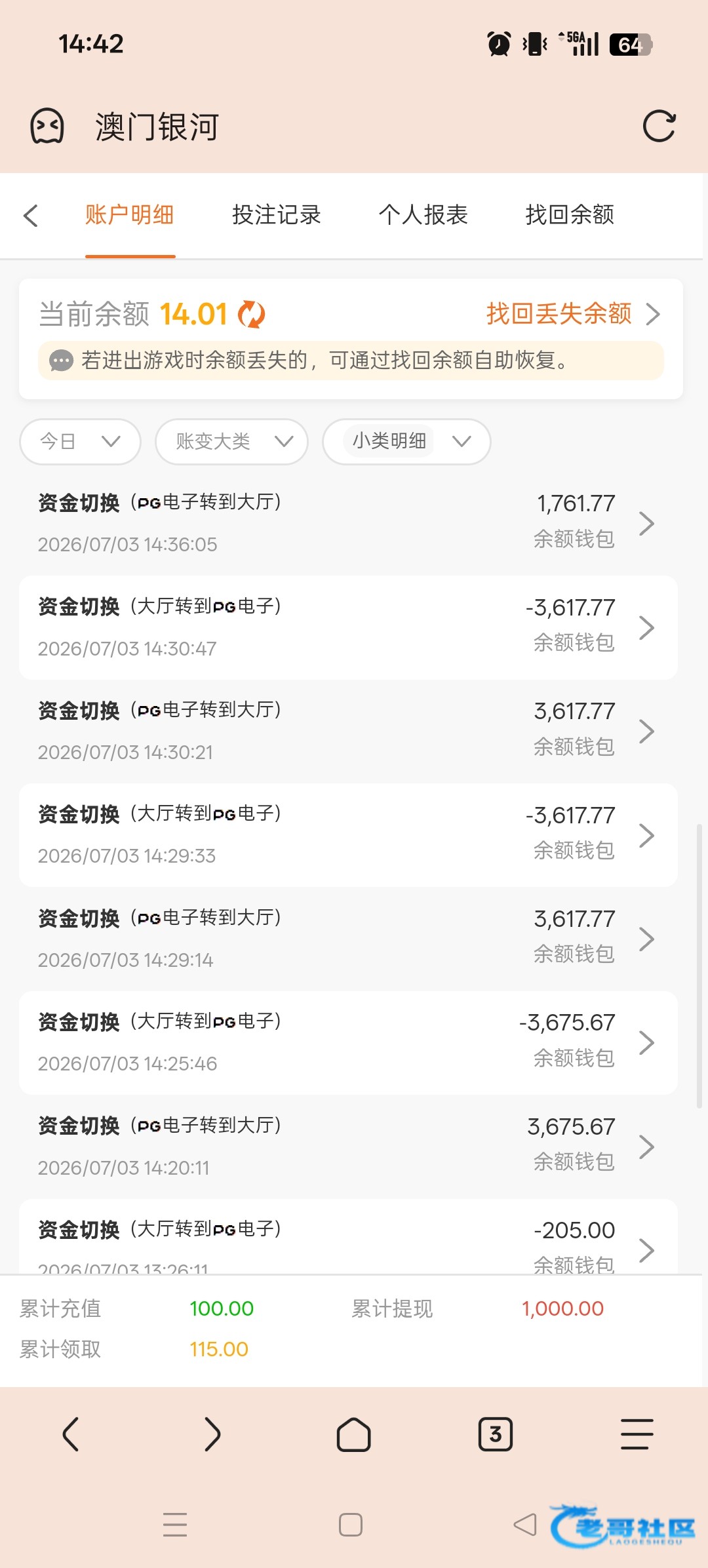Open the 1,761.77 transfer record at 14:36:05
This screenshot has width=708, height=1568.
[348, 523]
